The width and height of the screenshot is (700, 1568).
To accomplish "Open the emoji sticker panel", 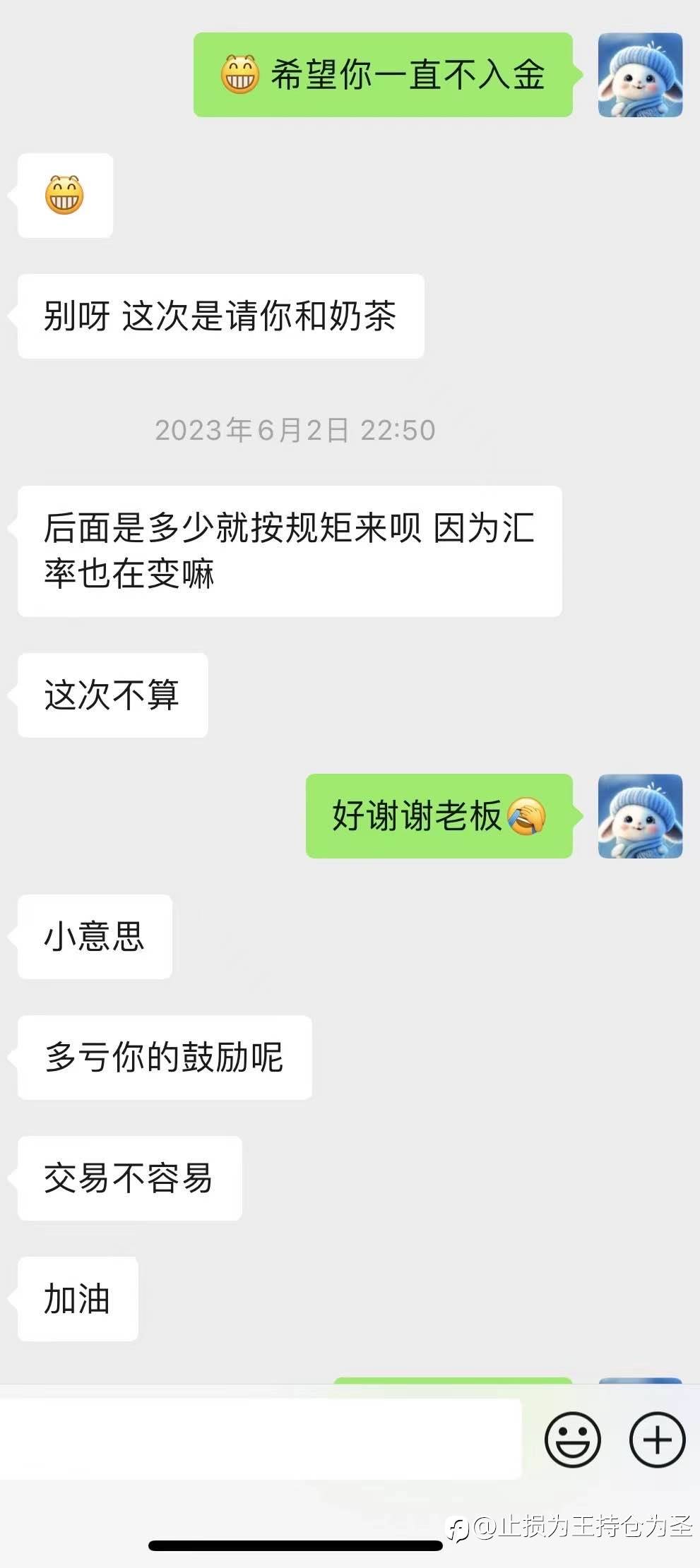I will (572, 1439).
